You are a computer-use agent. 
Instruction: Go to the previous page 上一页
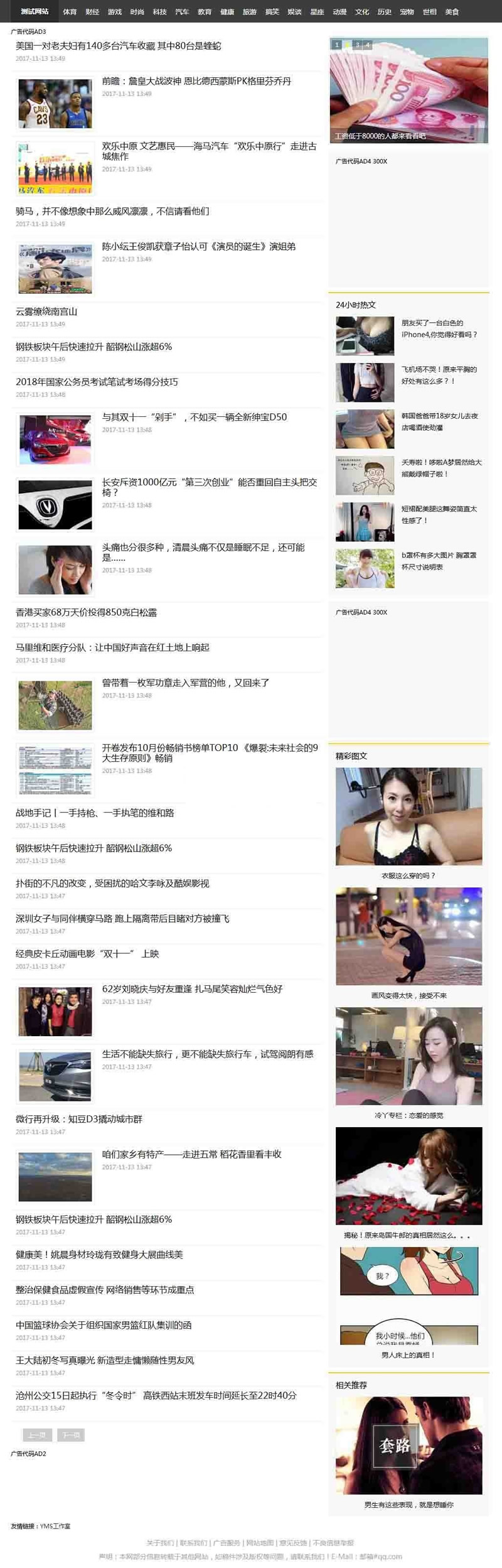click(x=36, y=1435)
